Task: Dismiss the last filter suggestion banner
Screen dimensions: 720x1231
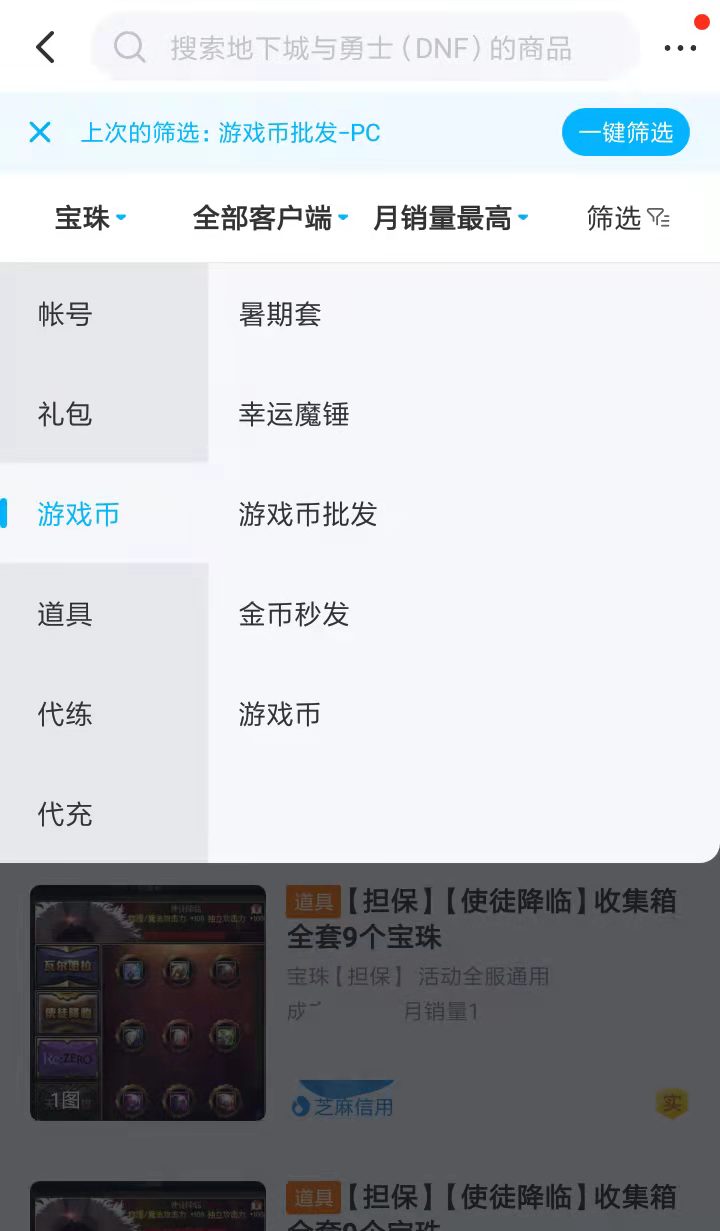Action: (40, 132)
